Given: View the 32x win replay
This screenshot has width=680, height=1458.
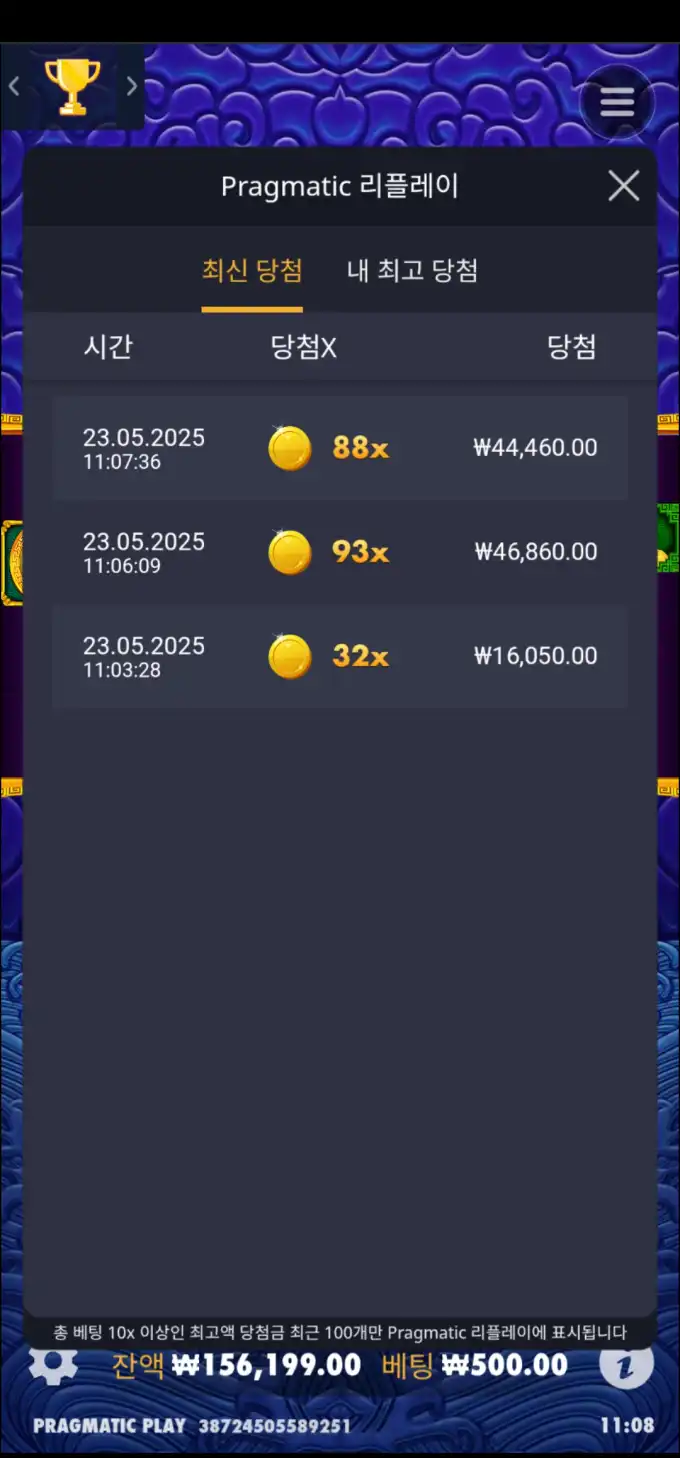Looking at the screenshot, I should click(x=340, y=657).
